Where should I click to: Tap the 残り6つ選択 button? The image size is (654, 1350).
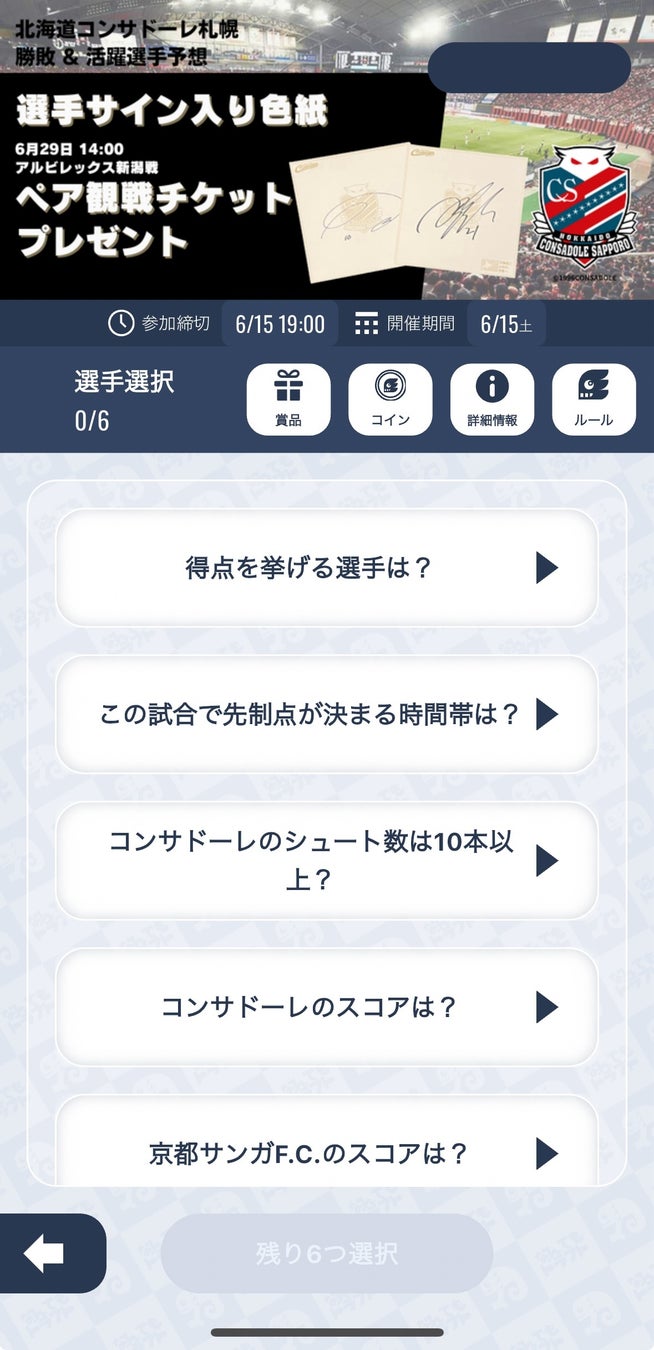tap(327, 1254)
